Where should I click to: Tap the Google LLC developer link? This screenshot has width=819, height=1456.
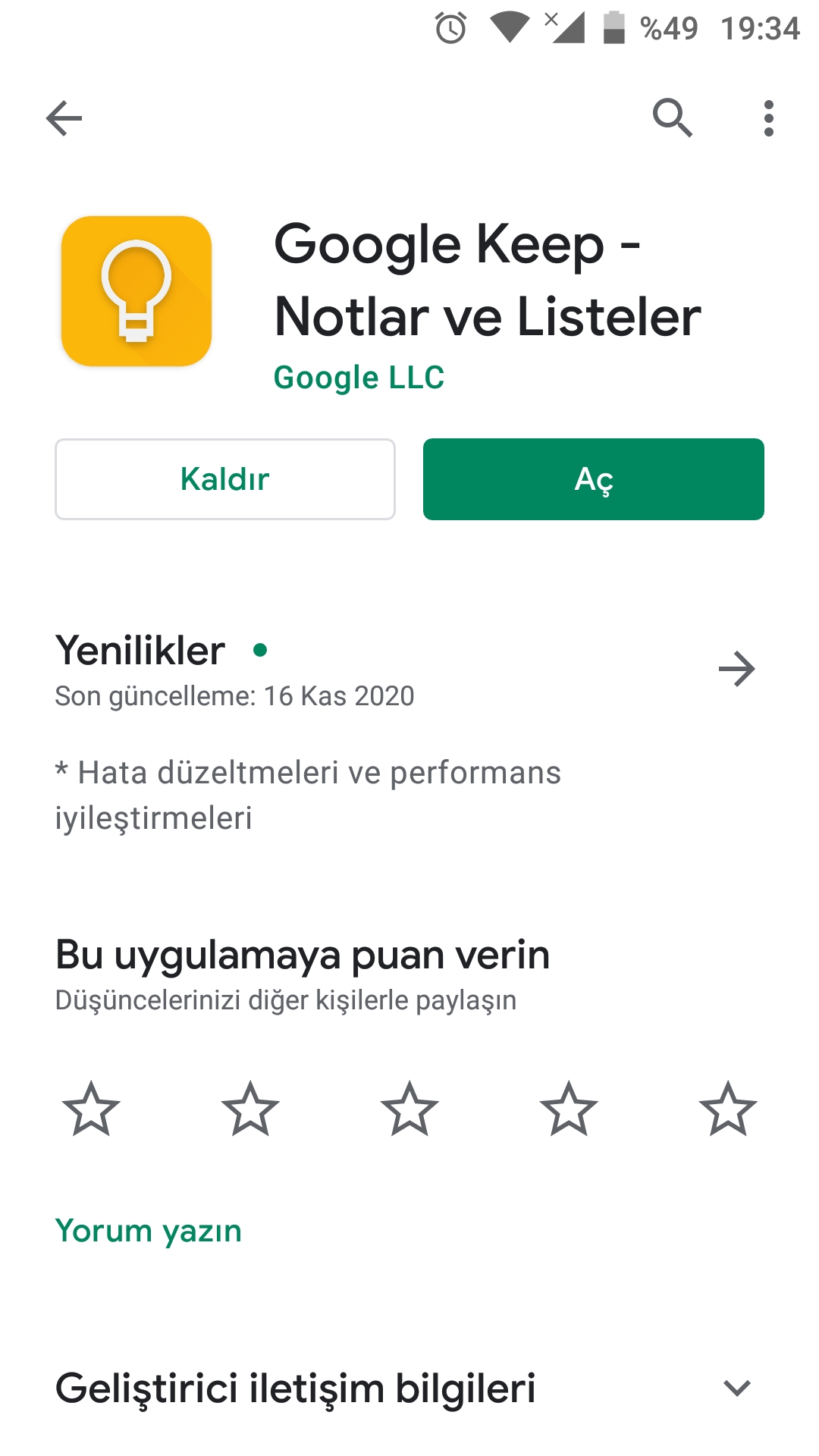(359, 378)
